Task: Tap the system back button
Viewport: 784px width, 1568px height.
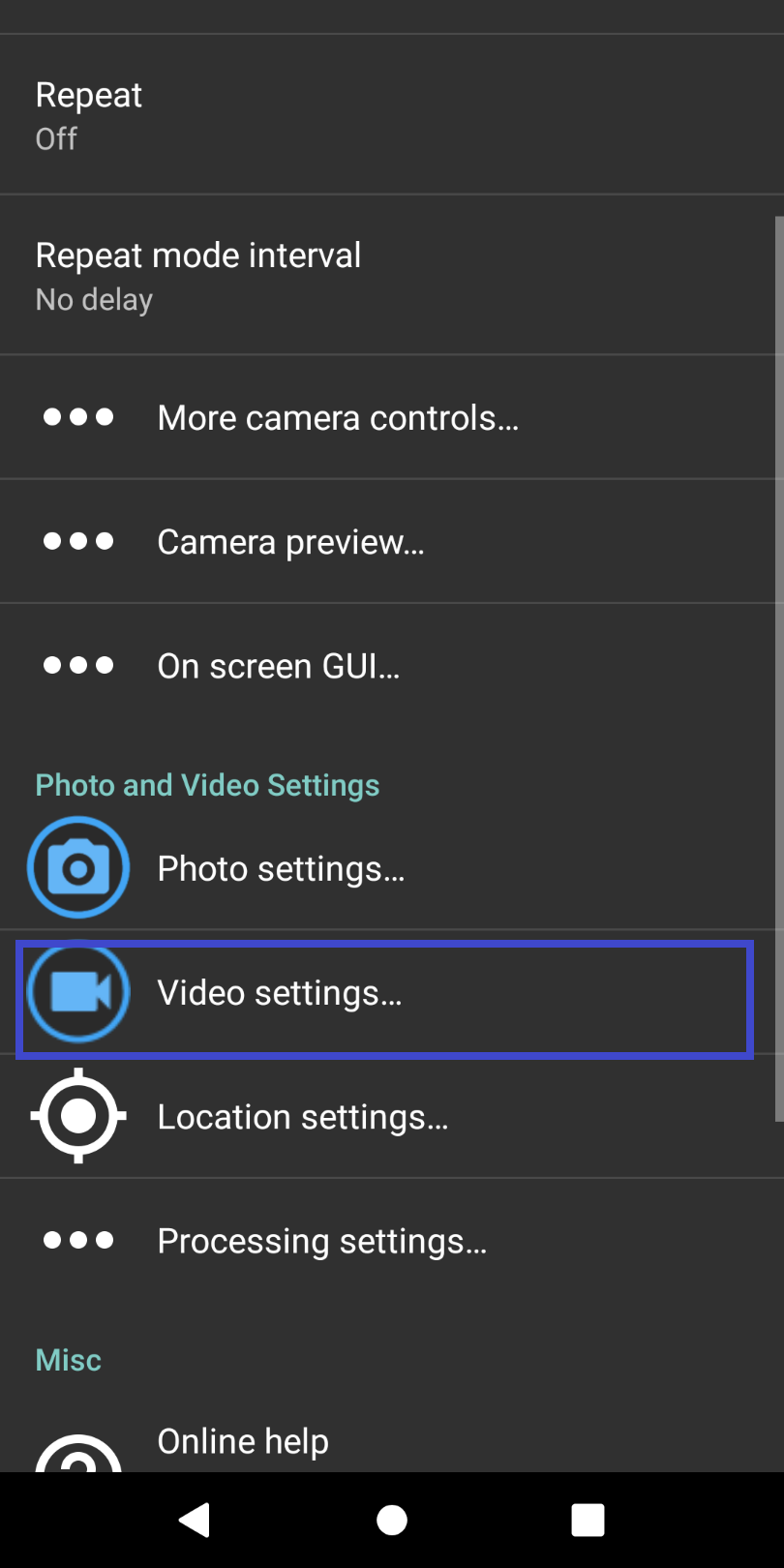Action: click(196, 1520)
